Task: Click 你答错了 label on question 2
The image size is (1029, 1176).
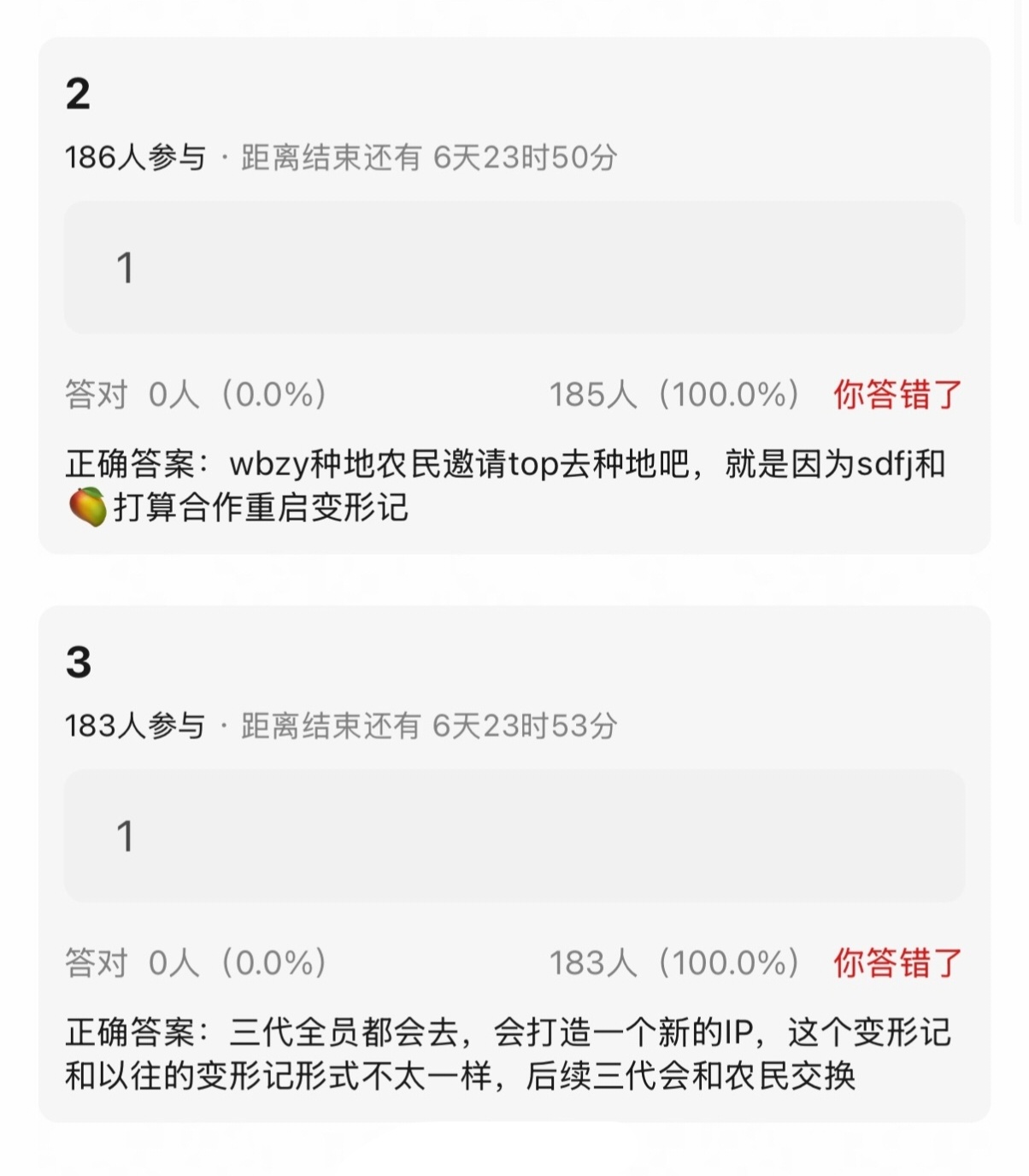Action: pos(897,393)
